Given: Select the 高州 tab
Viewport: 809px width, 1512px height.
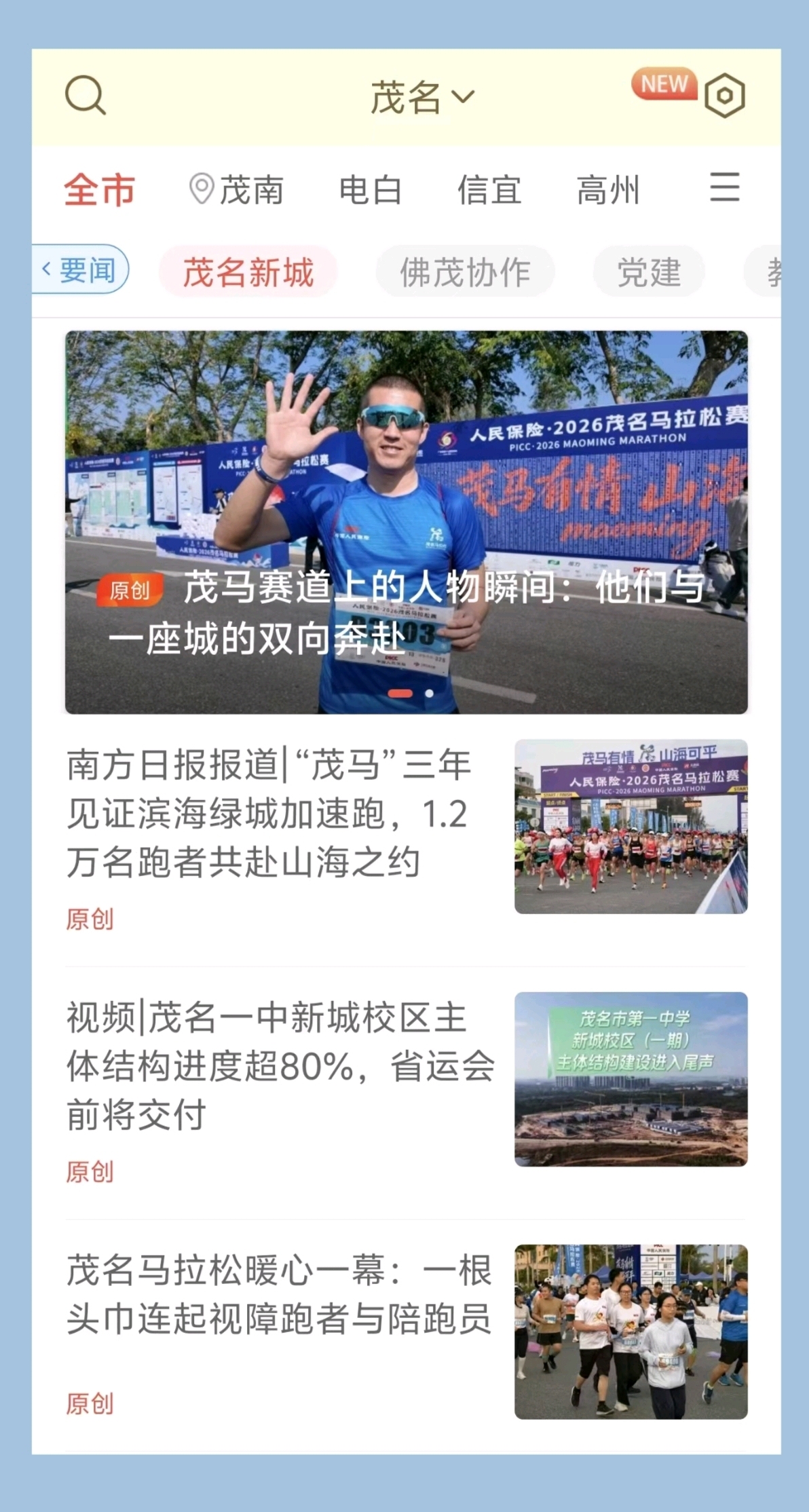Looking at the screenshot, I should tap(608, 189).
